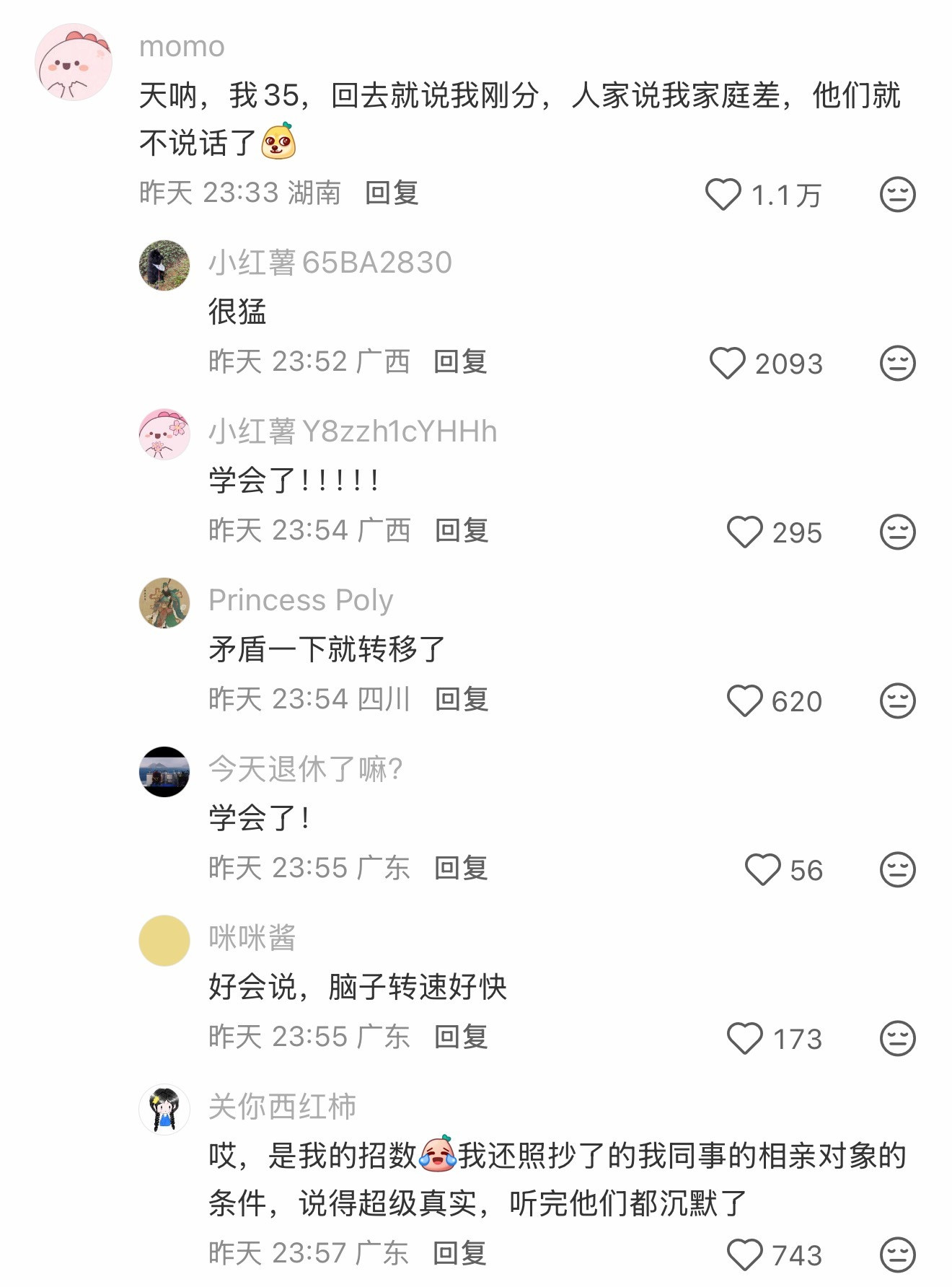Toggle the like showing 2093
The width and height of the screenshot is (952, 1287).
(728, 364)
